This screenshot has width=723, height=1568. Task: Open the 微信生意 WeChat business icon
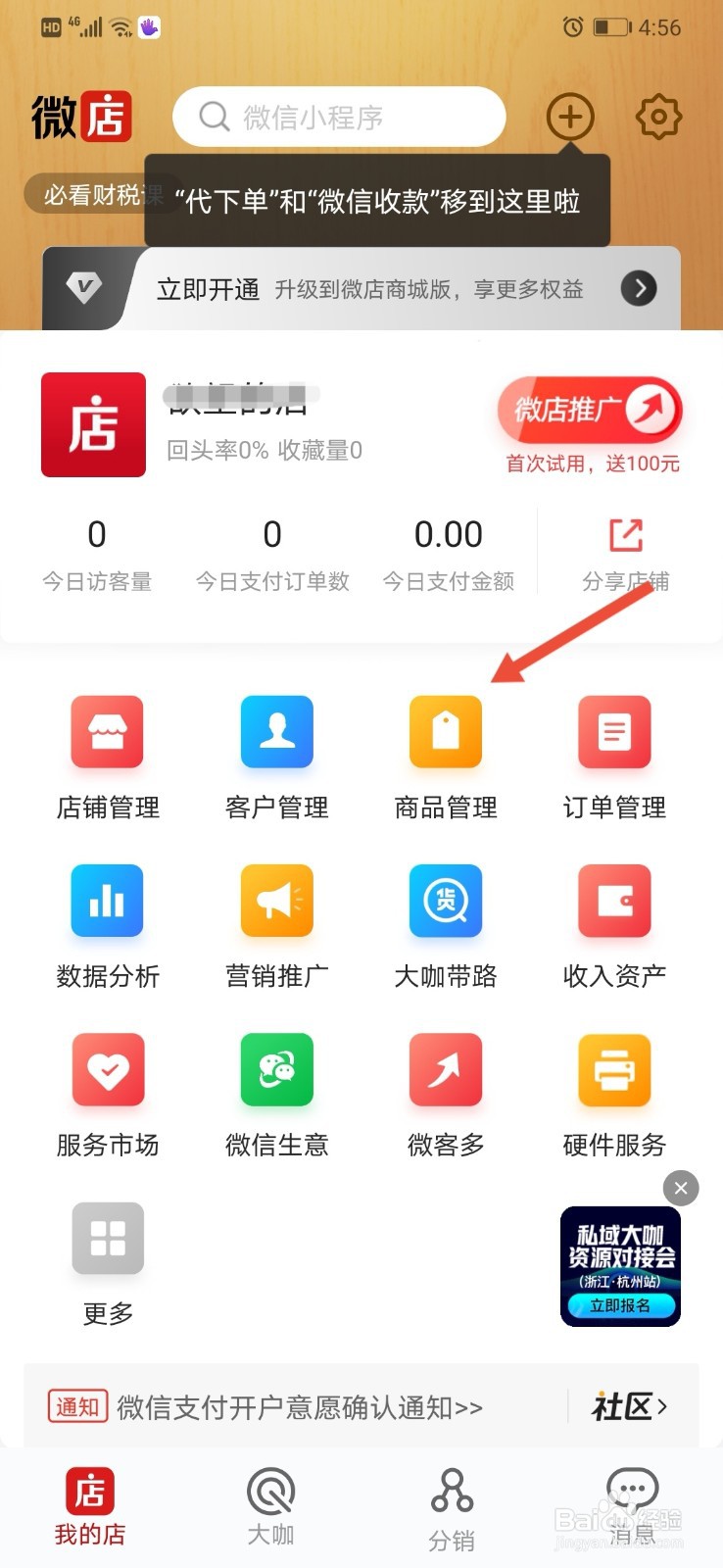click(x=276, y=1070)
